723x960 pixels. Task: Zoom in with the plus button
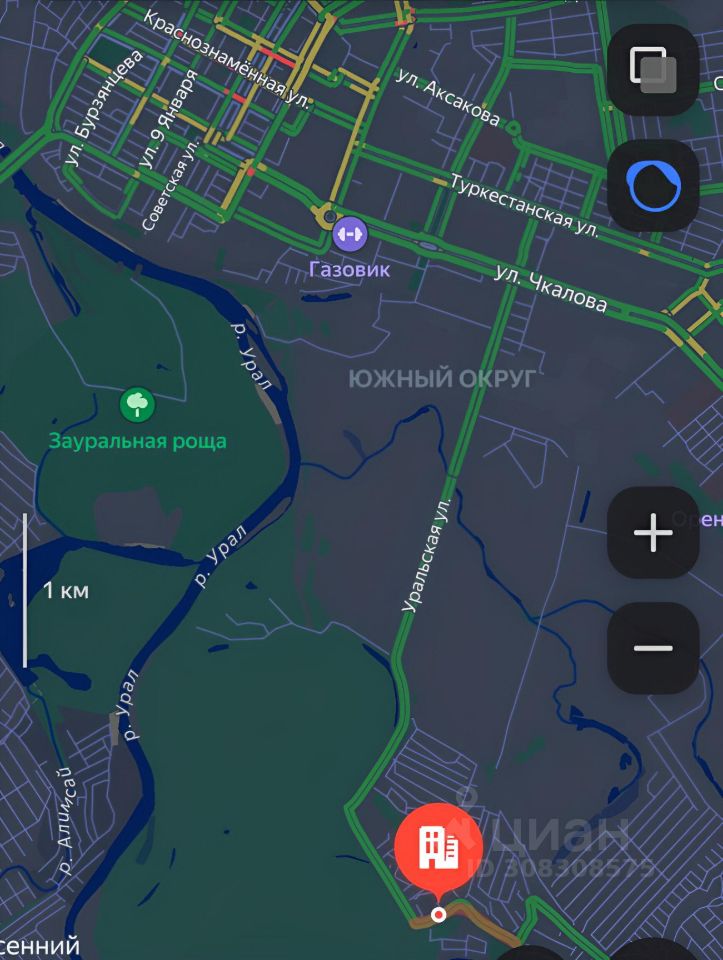pos(653,533)
